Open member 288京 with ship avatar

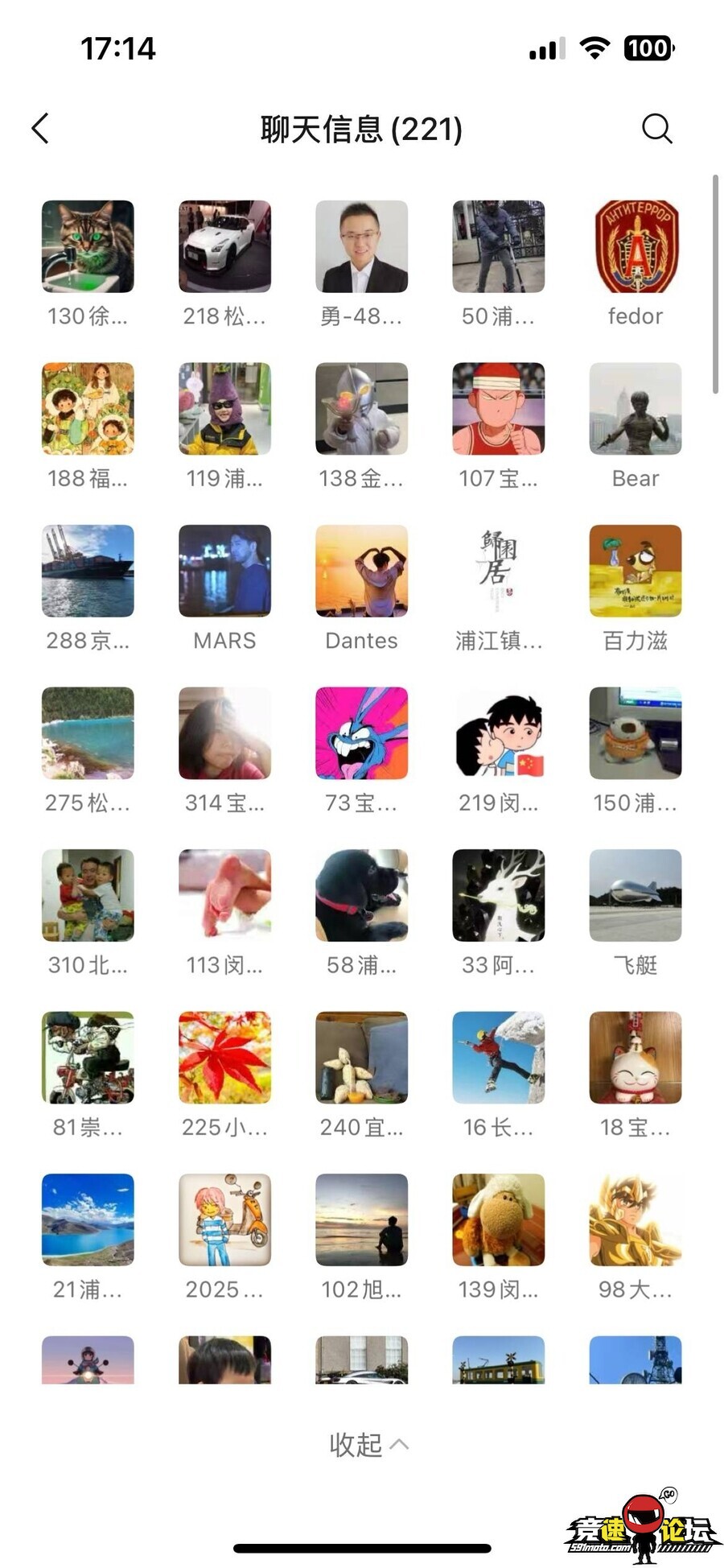coord(88,571)
